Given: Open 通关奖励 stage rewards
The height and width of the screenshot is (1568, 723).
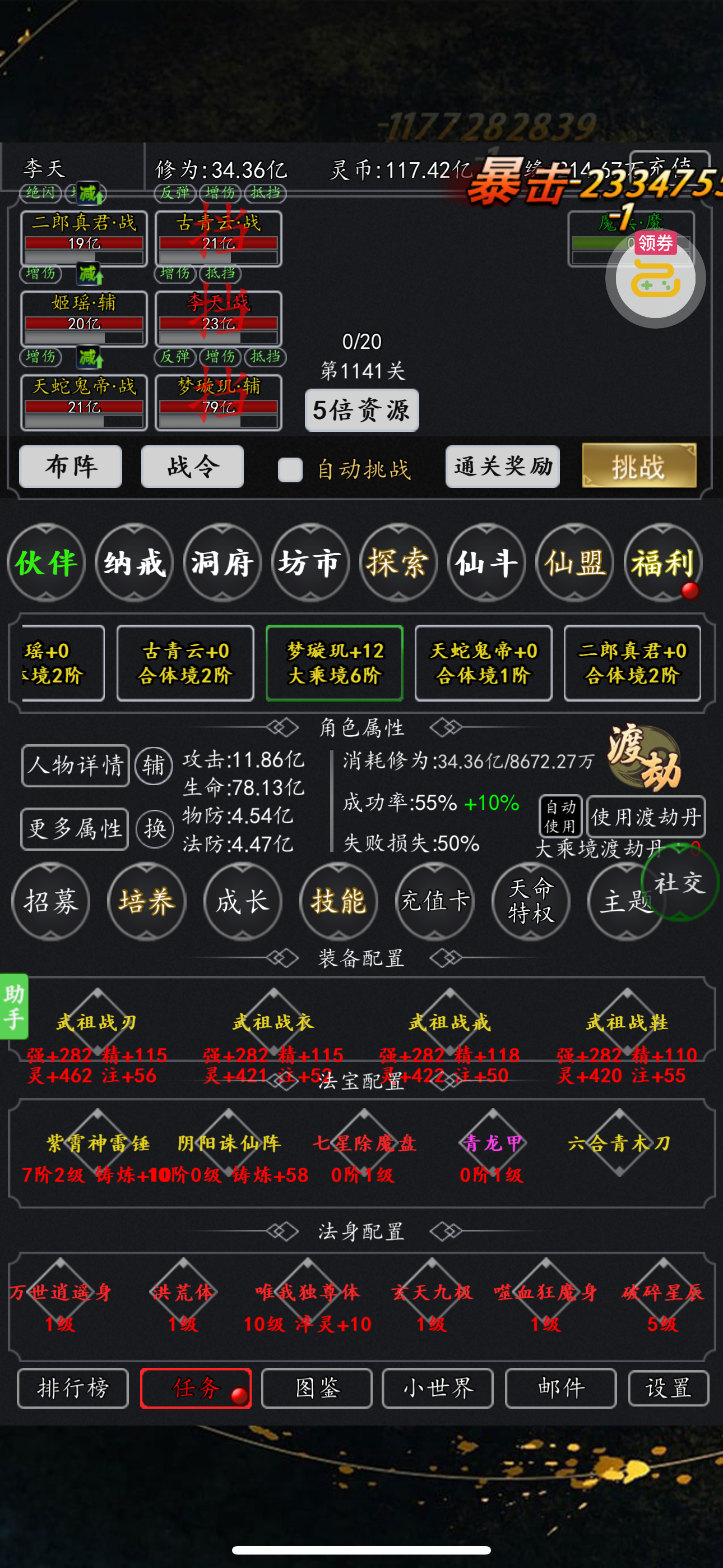Looking at the screenshot, I should coord(502,466).
